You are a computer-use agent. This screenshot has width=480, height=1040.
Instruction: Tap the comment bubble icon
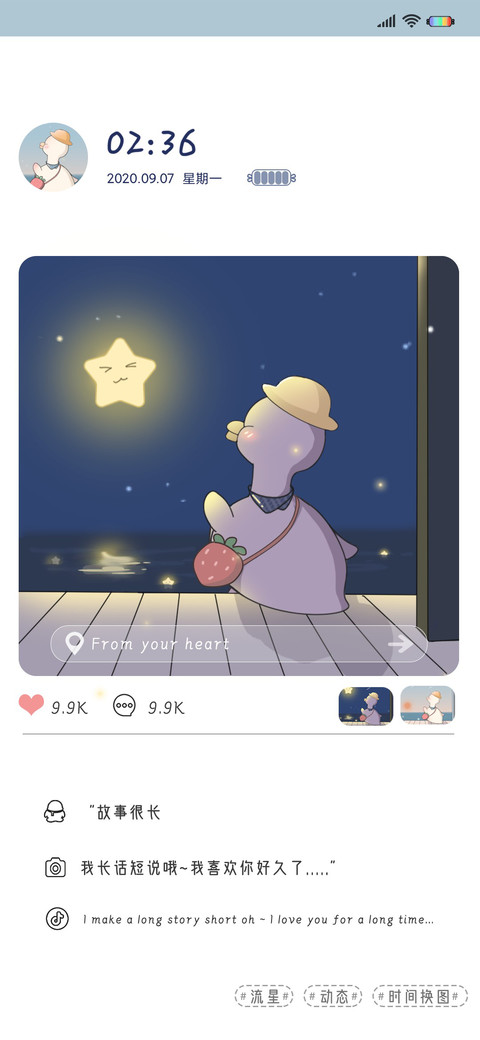pos(125,706)
